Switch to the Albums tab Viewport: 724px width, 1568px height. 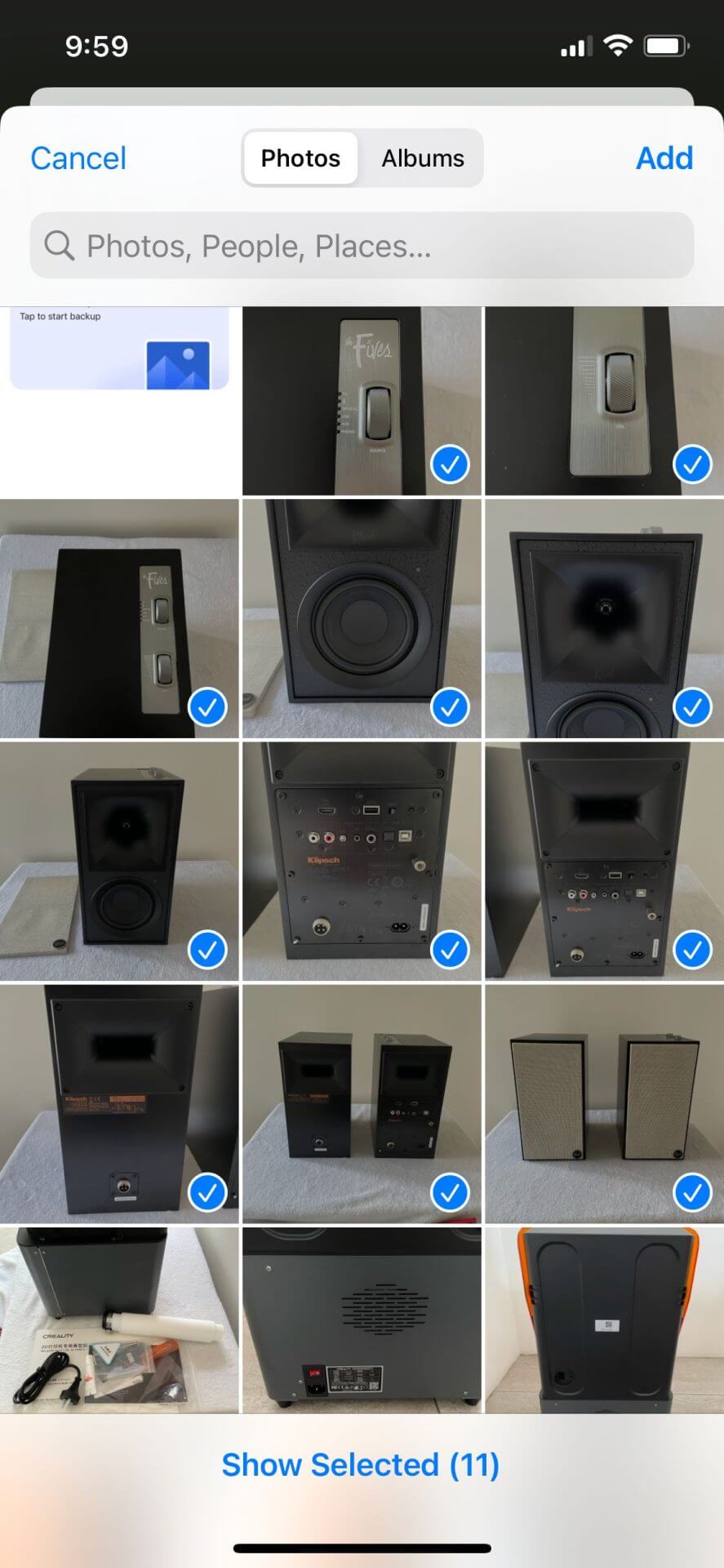(x=422, y=158)
